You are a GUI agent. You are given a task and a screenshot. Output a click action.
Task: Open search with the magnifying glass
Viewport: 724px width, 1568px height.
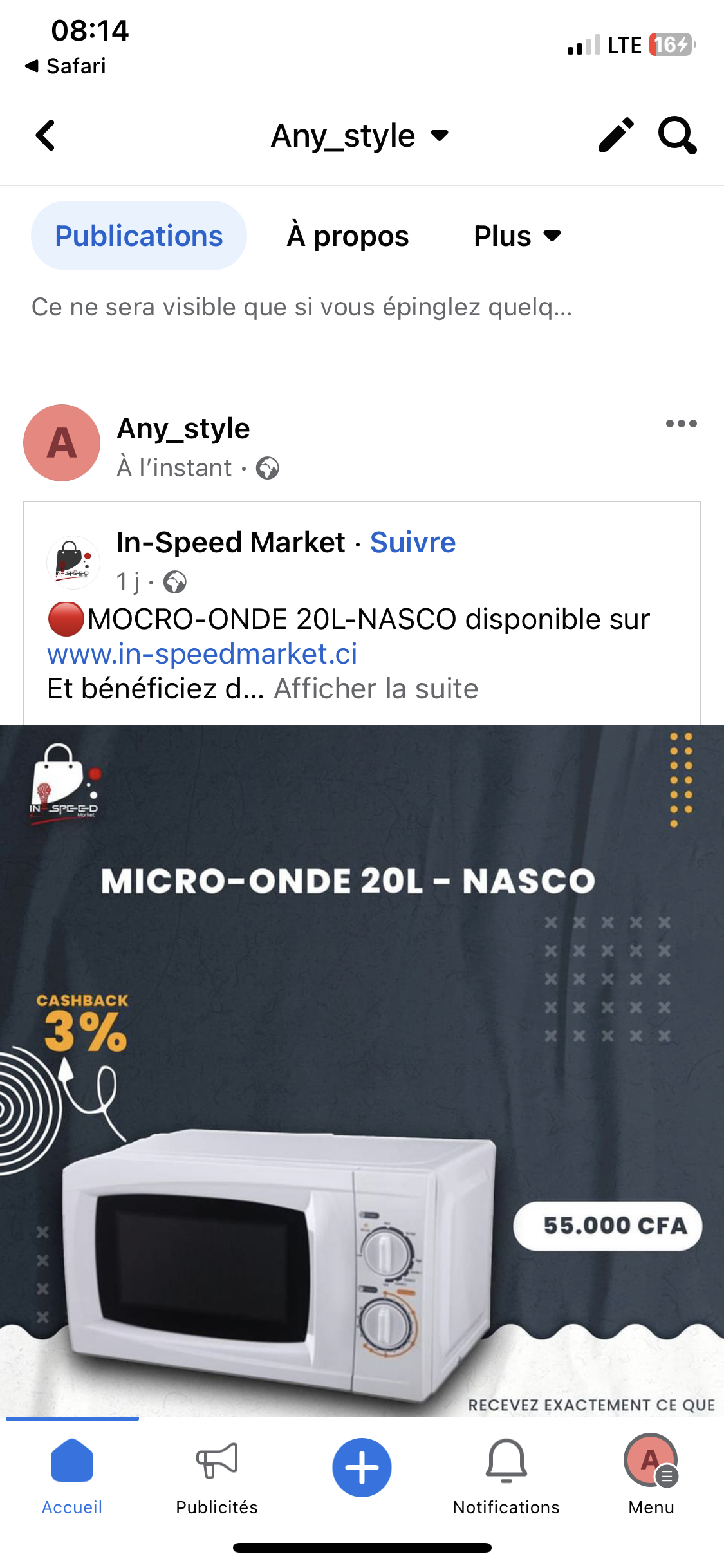[677, 135]
